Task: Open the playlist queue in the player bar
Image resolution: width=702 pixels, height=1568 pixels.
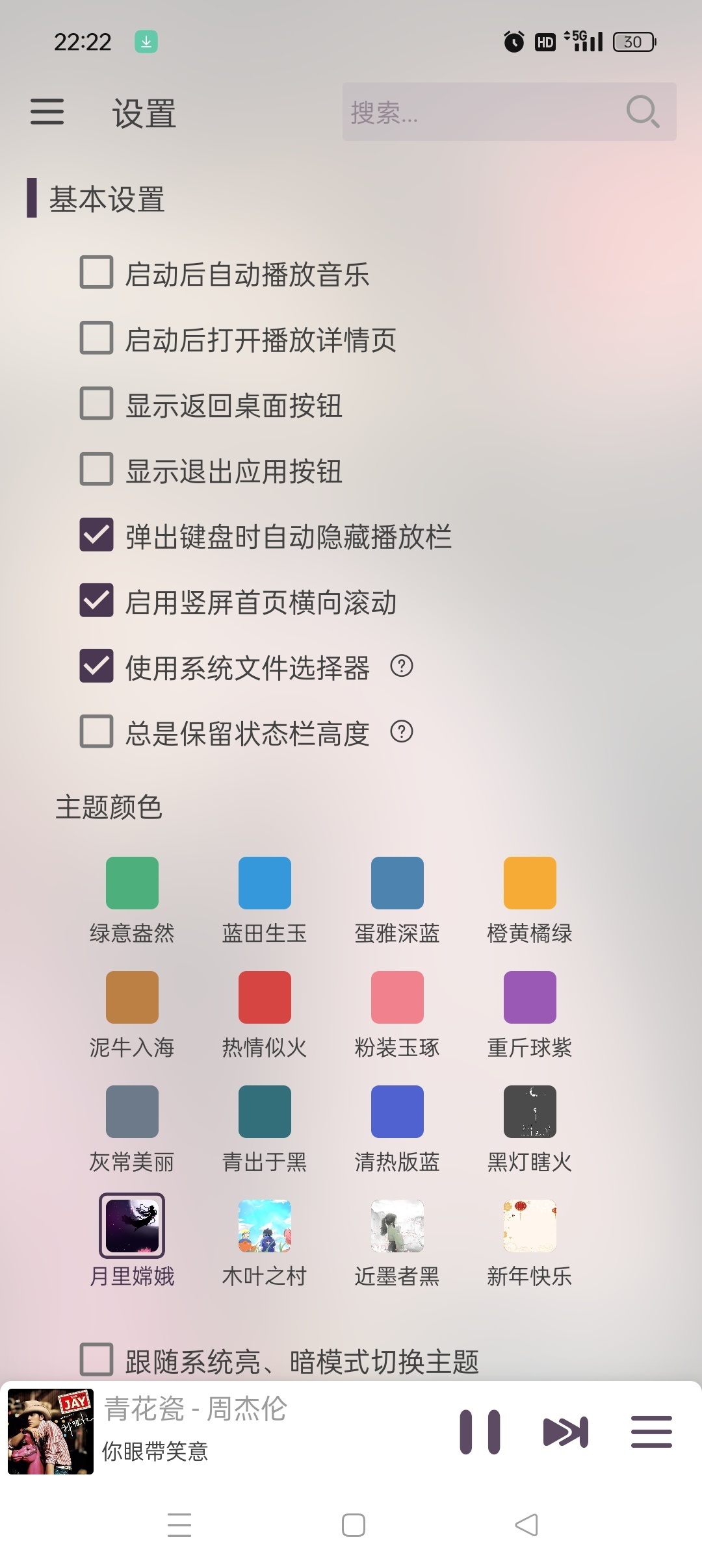Action: (x=651, y=1432)
